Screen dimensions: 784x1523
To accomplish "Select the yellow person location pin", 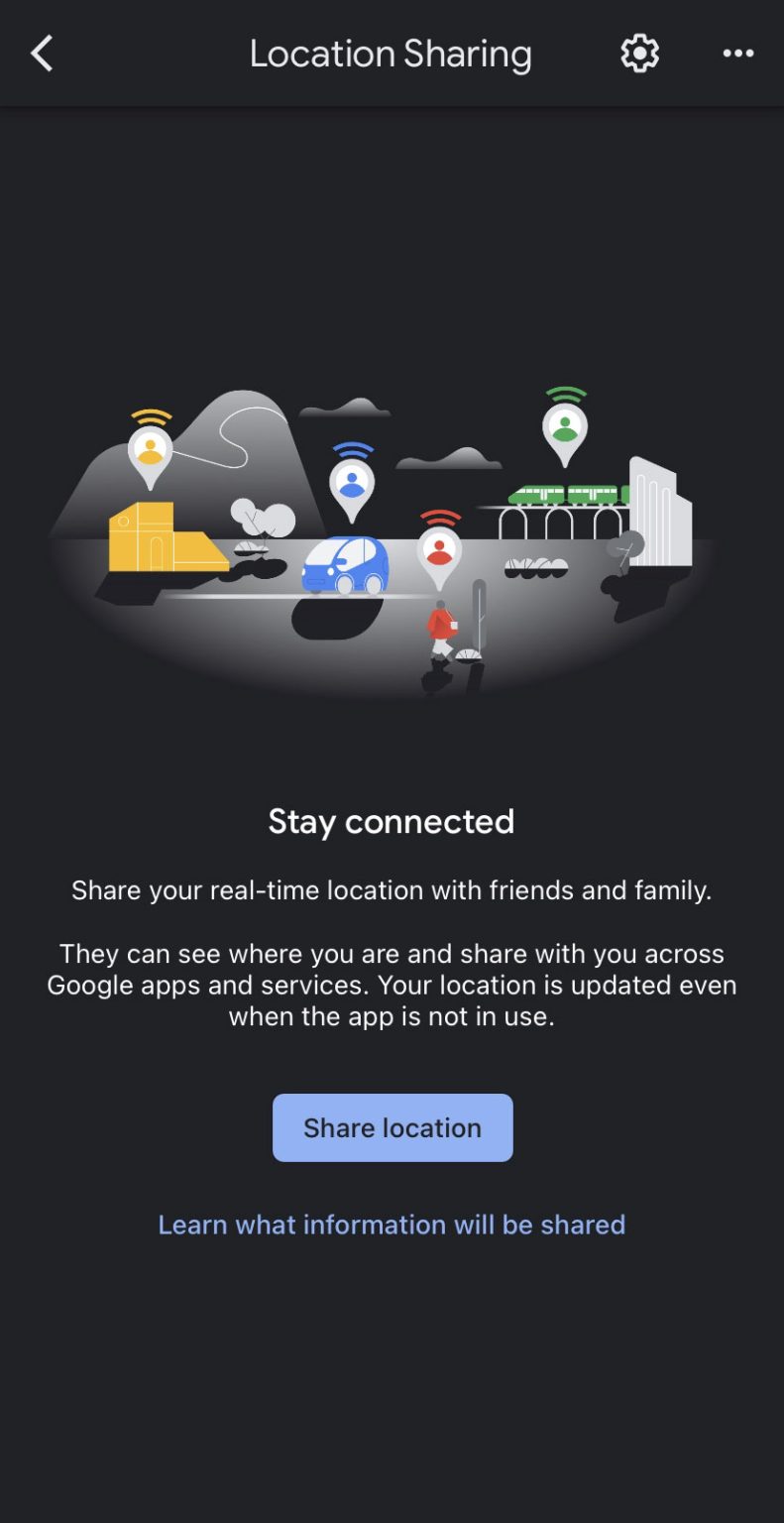I will click(150, 451).
